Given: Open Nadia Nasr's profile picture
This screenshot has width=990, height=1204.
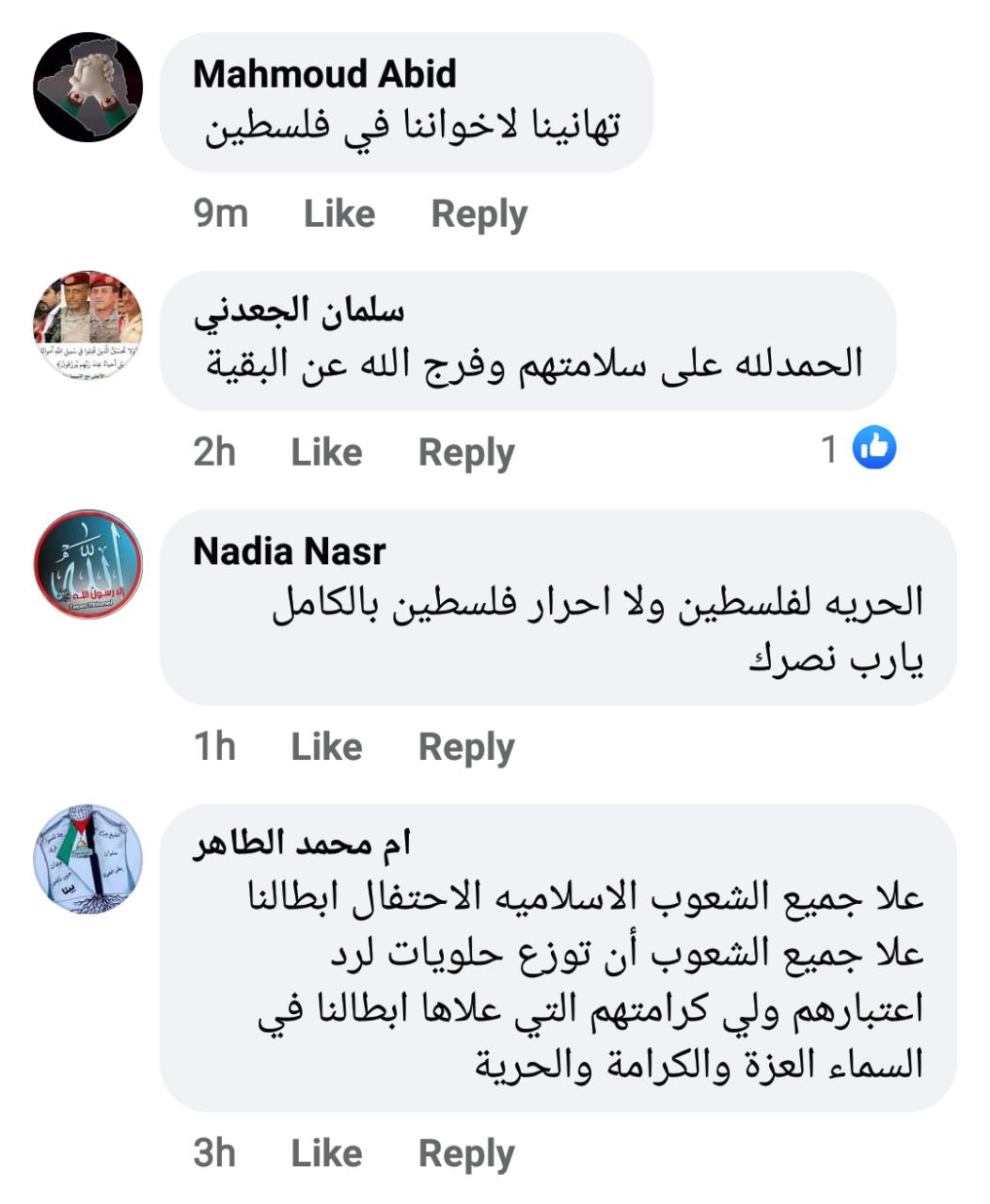Looking at the screenshot, I should click(x=87, y=564).
